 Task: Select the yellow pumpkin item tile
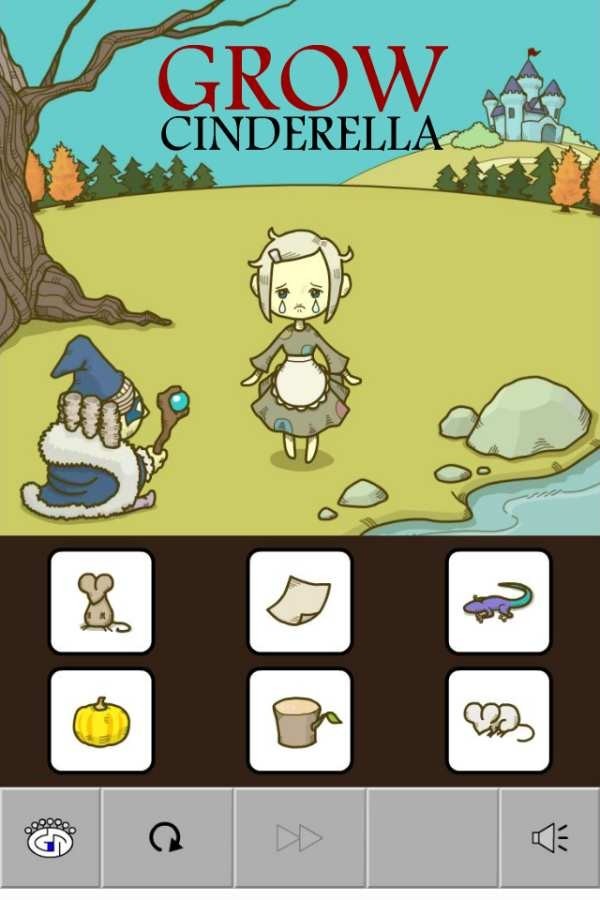[x=101, y=720]
